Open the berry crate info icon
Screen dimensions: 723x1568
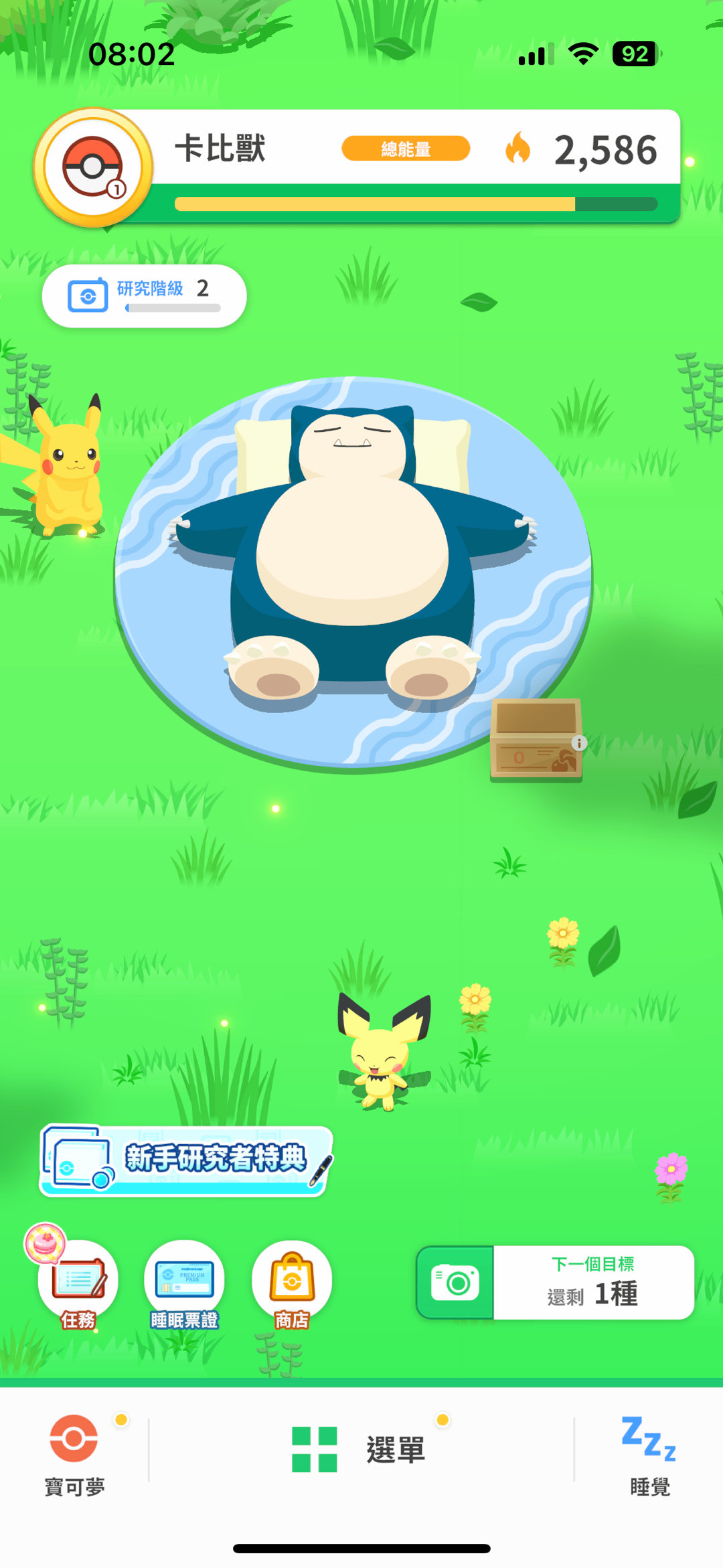pos(579,742)
